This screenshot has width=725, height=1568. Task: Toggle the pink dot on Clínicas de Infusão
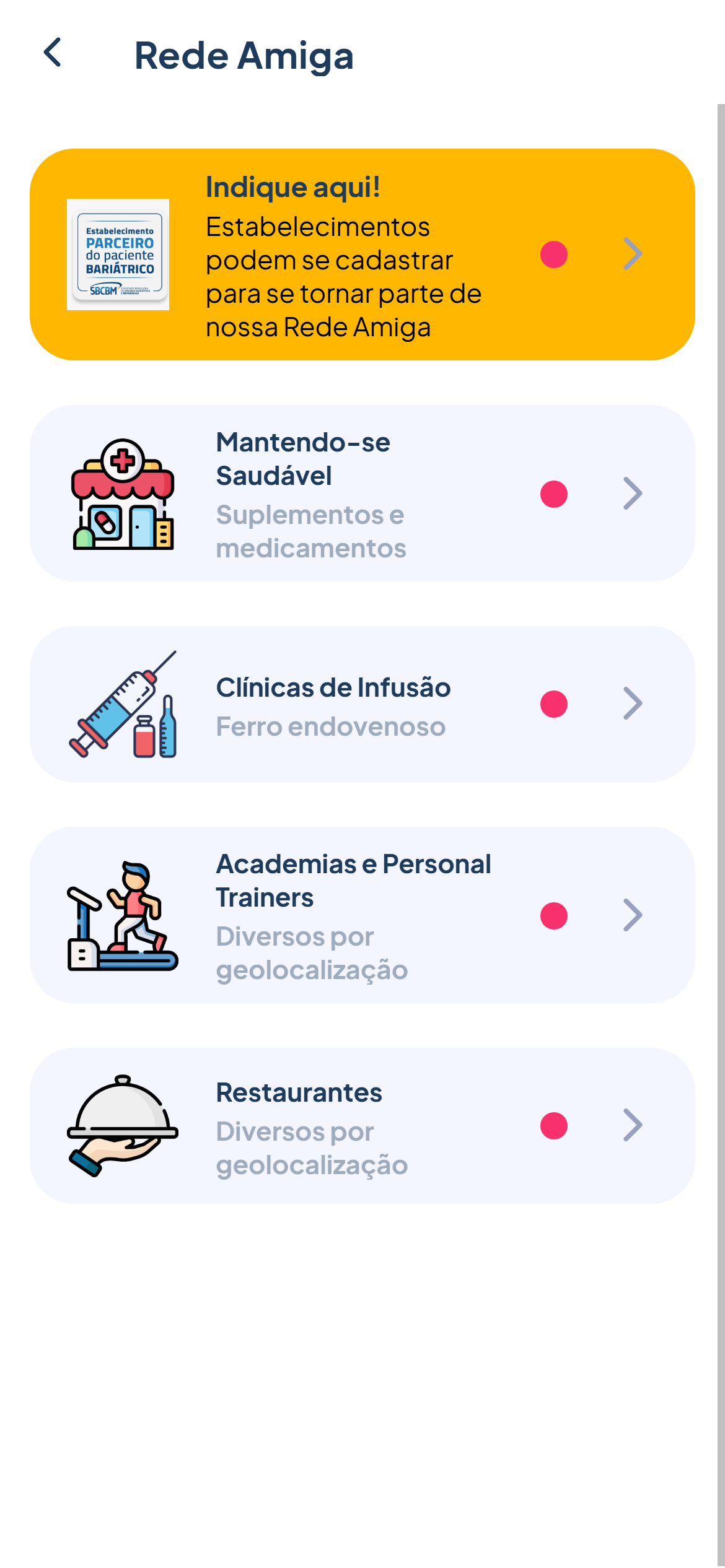pos(553,704)
